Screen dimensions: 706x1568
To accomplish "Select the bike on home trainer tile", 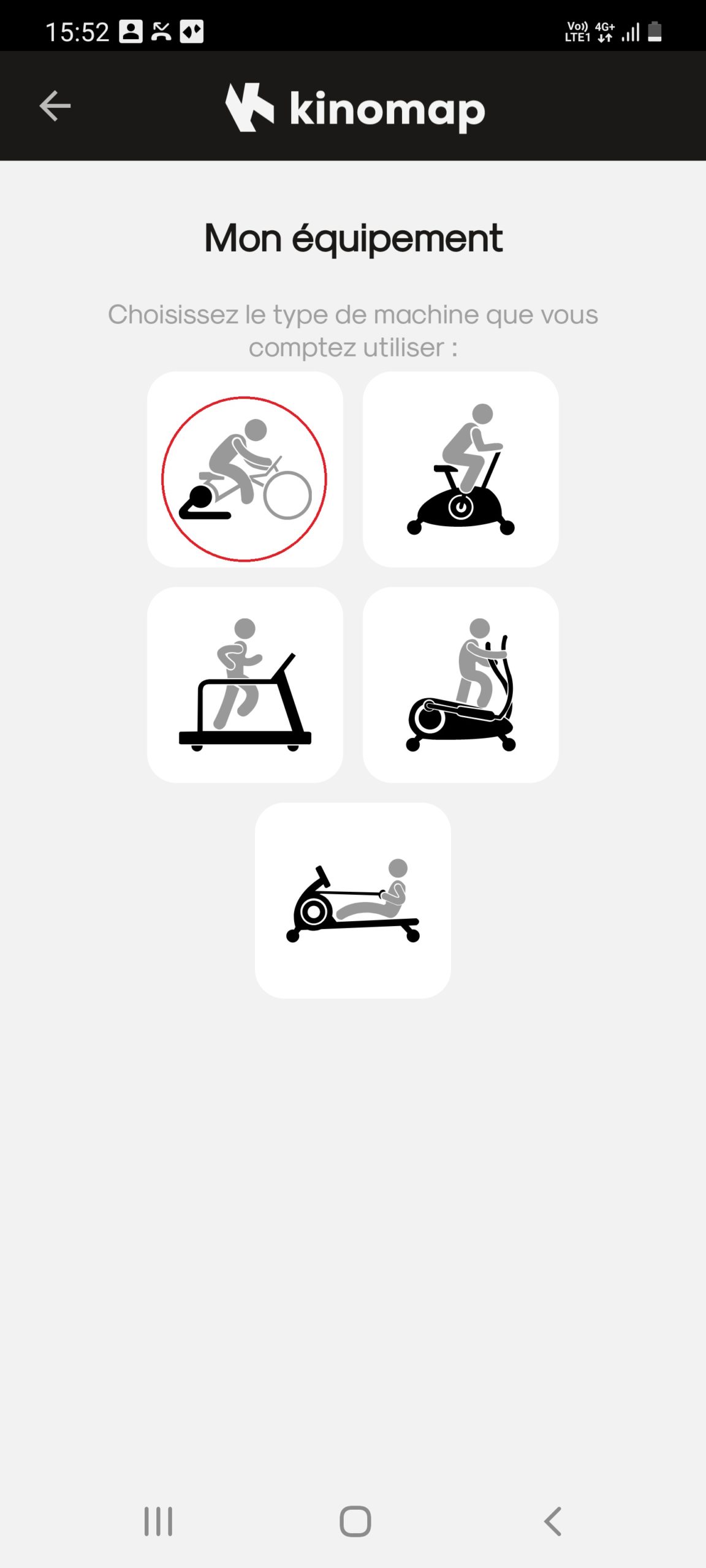I will (245, 469).
